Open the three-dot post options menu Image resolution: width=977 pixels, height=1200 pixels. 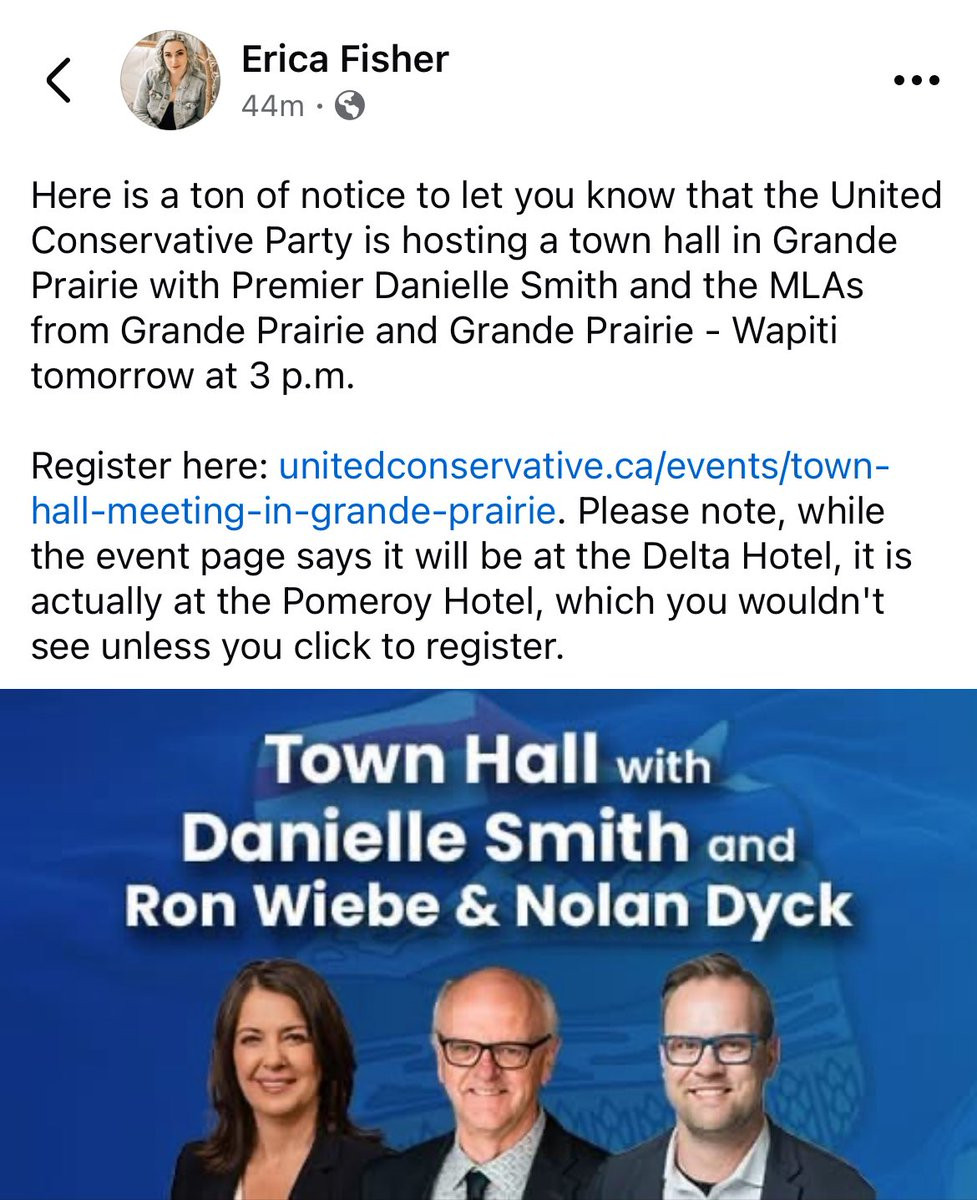tap(916, 81)
